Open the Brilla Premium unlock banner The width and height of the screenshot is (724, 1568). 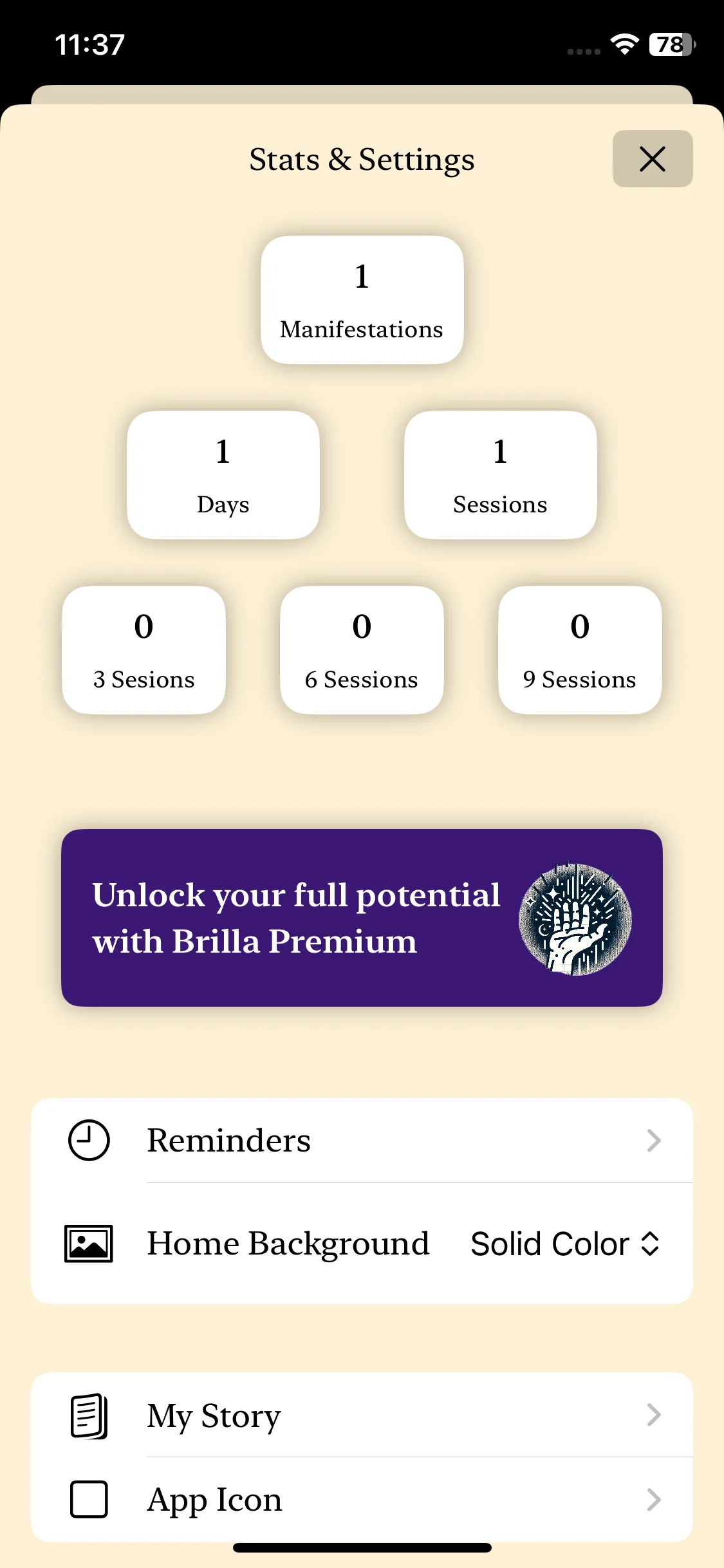pyautogui.click(x=362, y=918)
